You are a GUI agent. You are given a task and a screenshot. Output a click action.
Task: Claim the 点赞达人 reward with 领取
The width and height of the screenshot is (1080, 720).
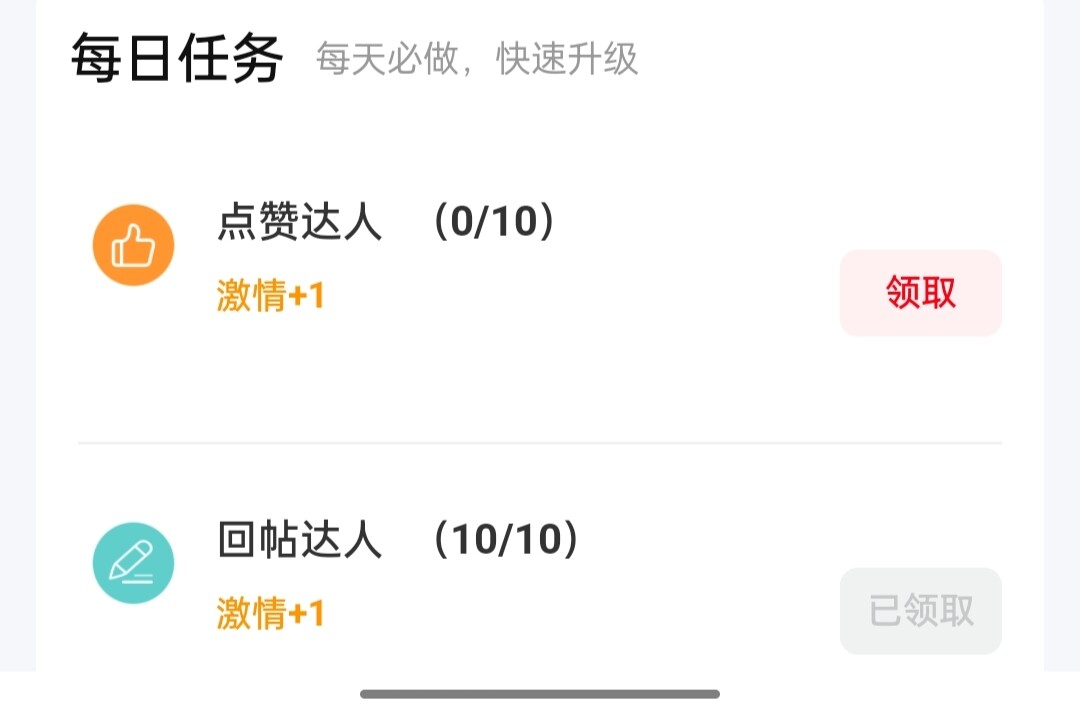coord(920,293)
